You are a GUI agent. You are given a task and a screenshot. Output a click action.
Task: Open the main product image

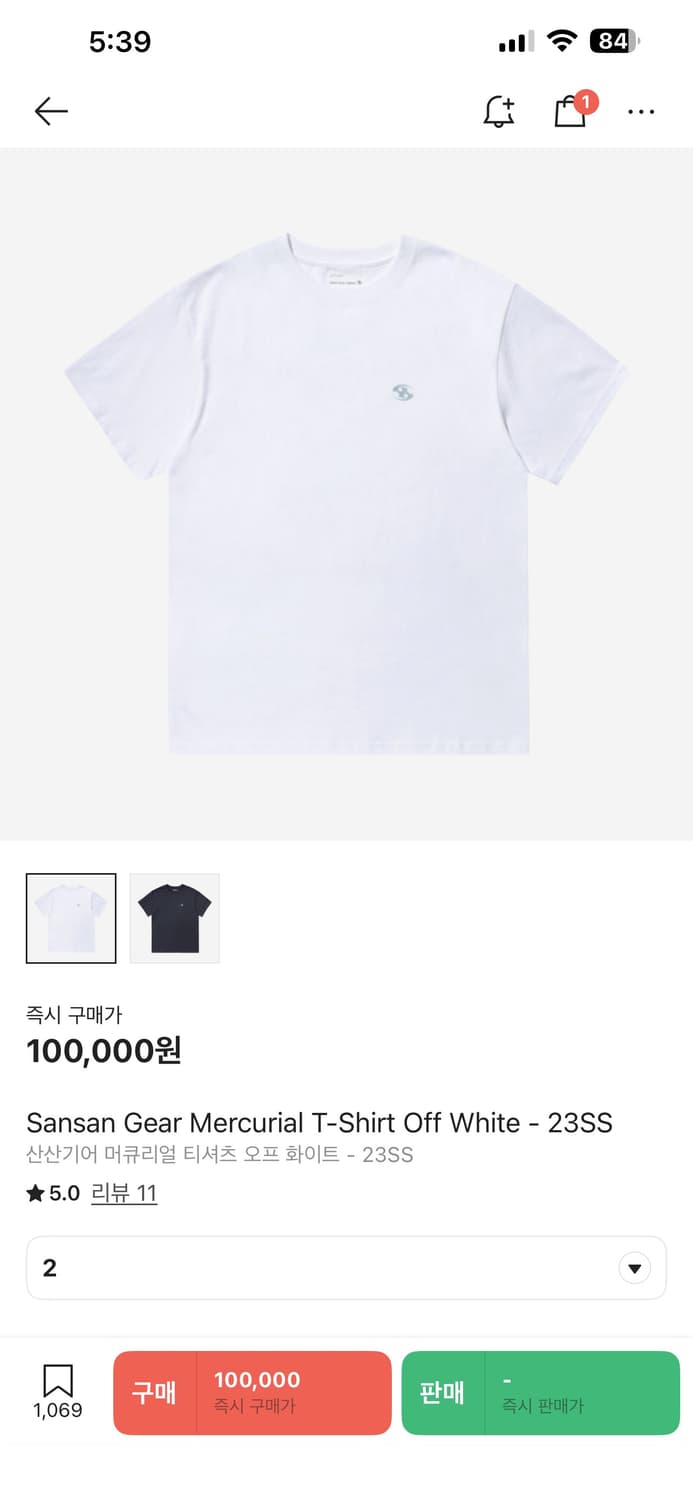point(346,494)
